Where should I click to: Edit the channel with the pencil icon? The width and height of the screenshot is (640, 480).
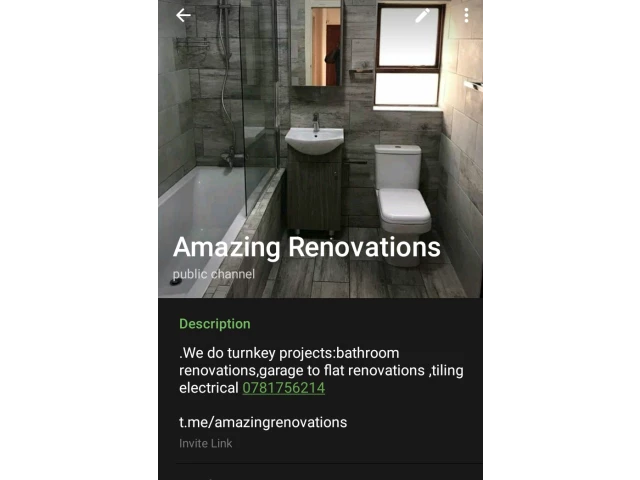[x=423, y=15]
